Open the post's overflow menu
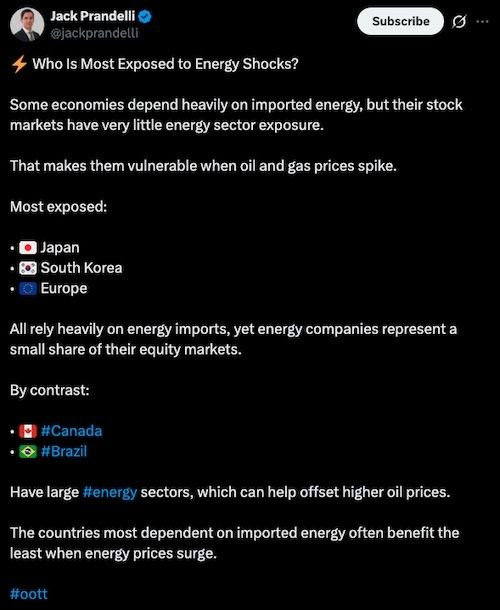Image resolution: width=500 pixels, height=610 pixels. [482, 21]
